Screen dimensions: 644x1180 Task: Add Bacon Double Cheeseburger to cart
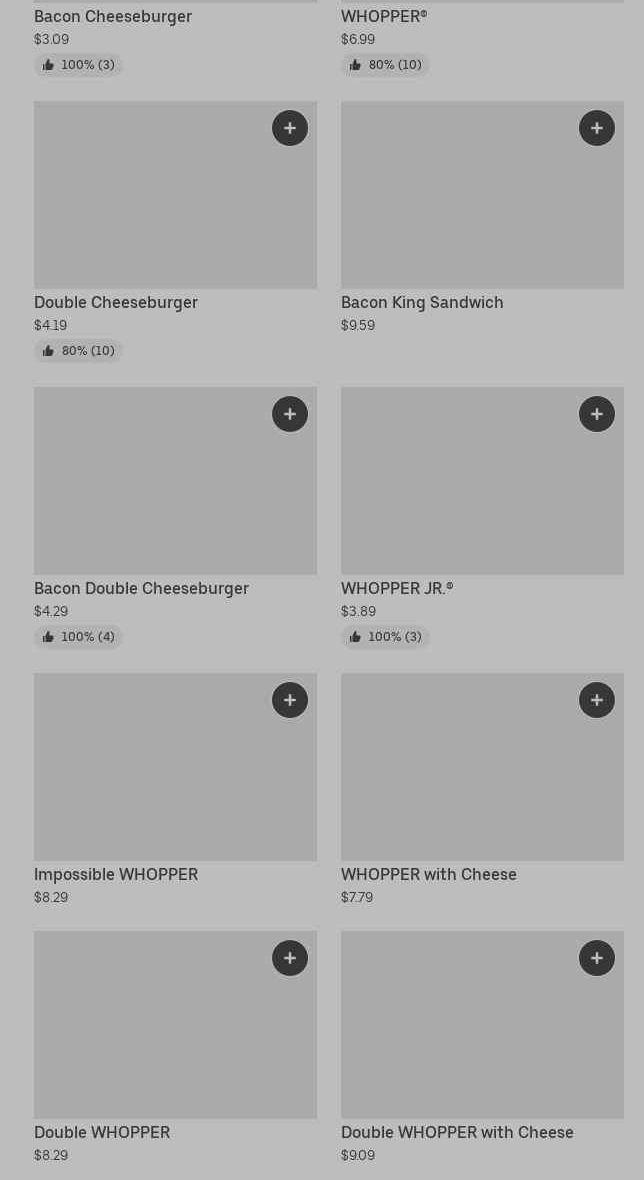pos(290,414)
